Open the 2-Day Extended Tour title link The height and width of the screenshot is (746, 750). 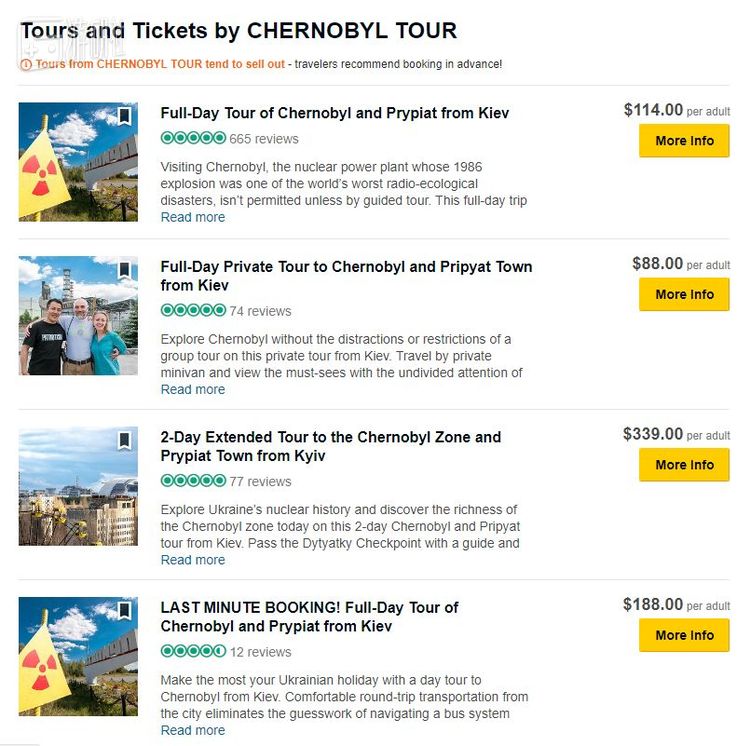(x=330, y=437)
